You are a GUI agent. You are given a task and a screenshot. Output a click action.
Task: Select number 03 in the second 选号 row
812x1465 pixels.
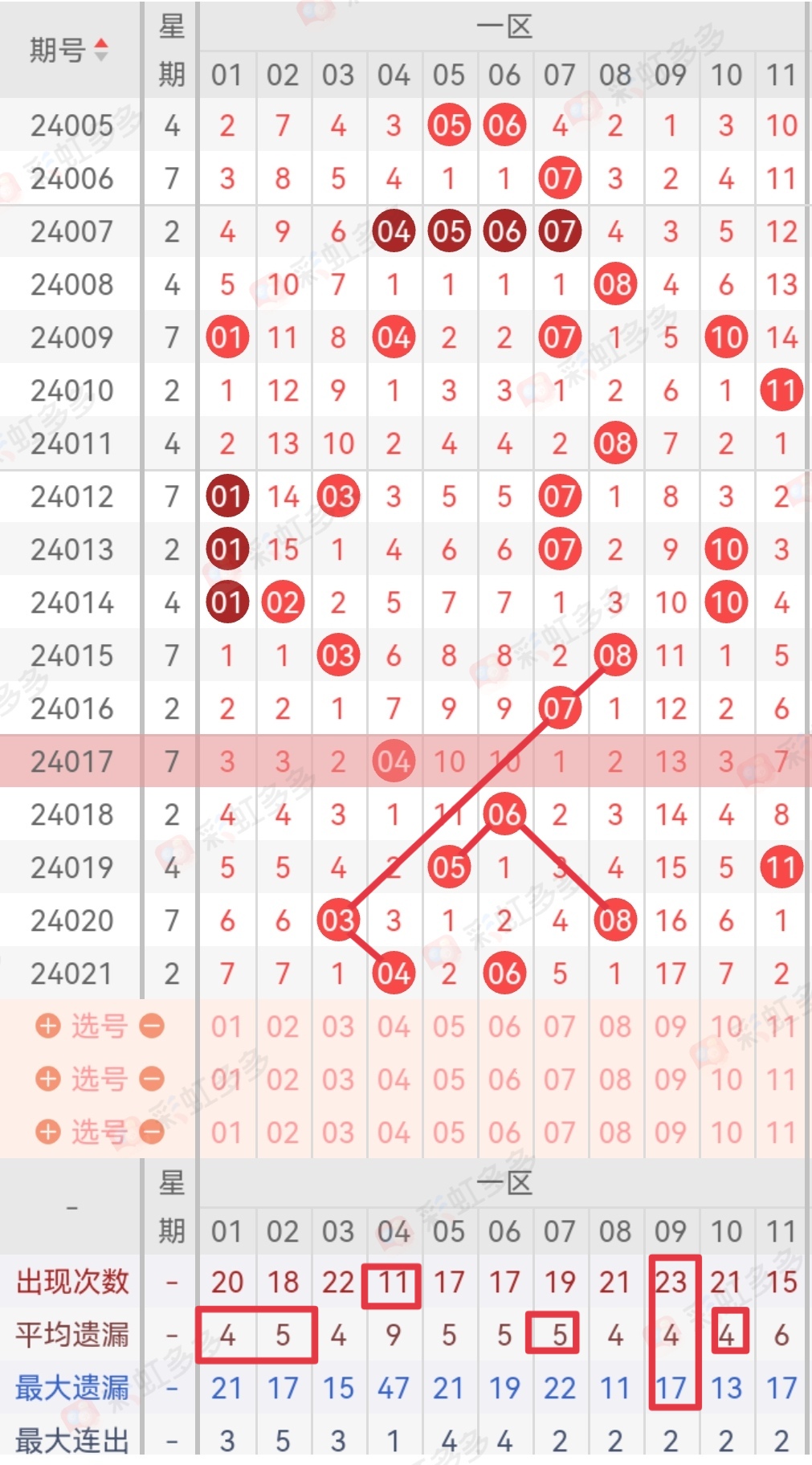click(x=338, y=1079)
